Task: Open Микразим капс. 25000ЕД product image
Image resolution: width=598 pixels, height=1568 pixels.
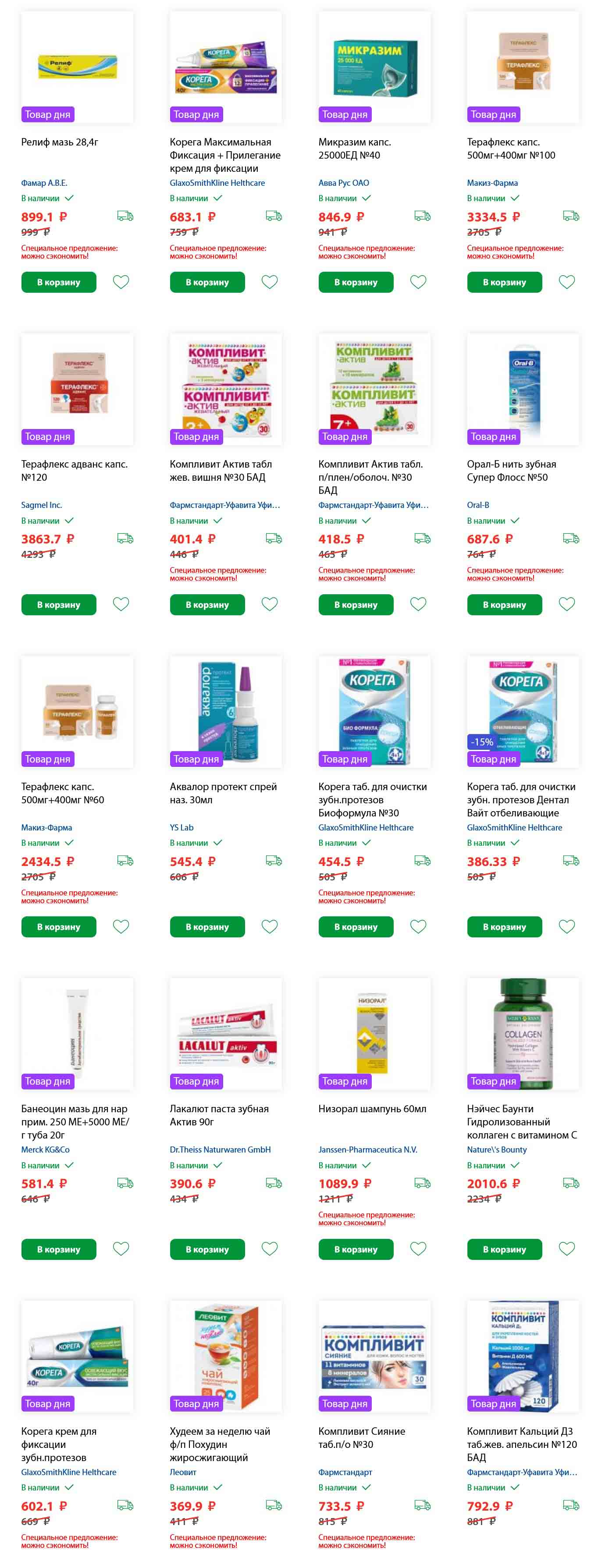Action: click(x=374, y=67)
